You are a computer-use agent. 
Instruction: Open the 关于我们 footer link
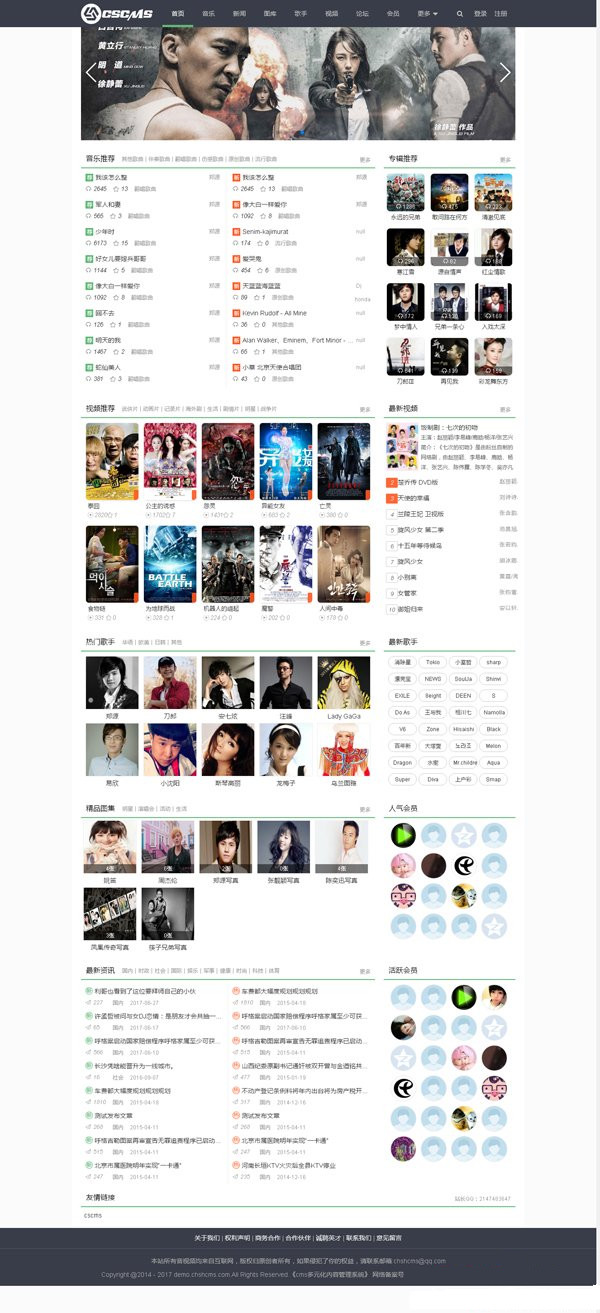tap(207, 1238)
